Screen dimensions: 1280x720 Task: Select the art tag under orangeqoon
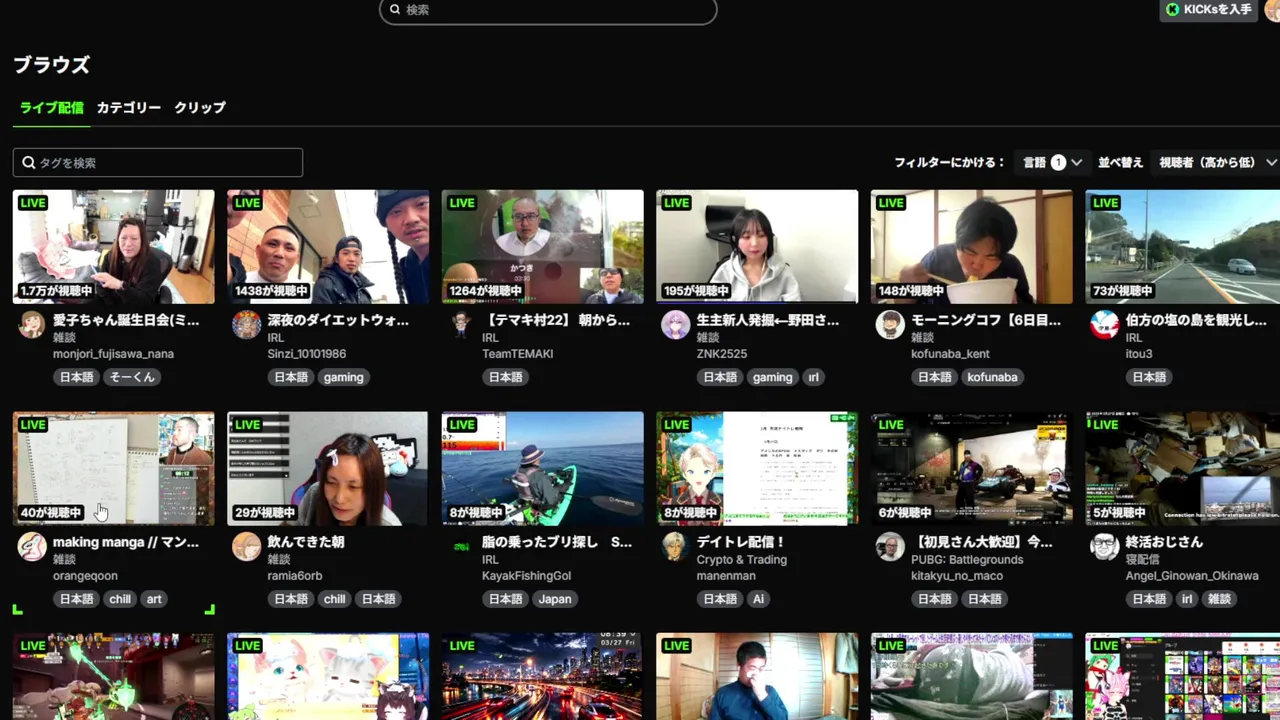pyautogui.click(x=154, y=599)
